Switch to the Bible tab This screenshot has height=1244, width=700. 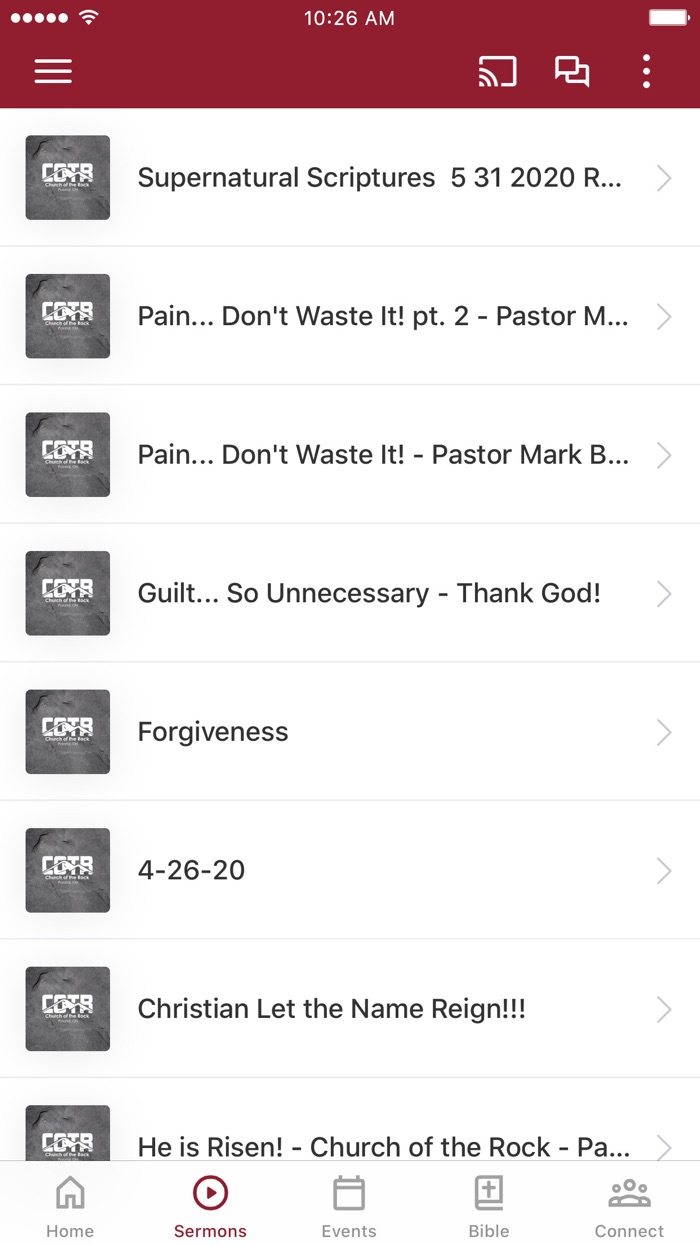click(489, 1207)
